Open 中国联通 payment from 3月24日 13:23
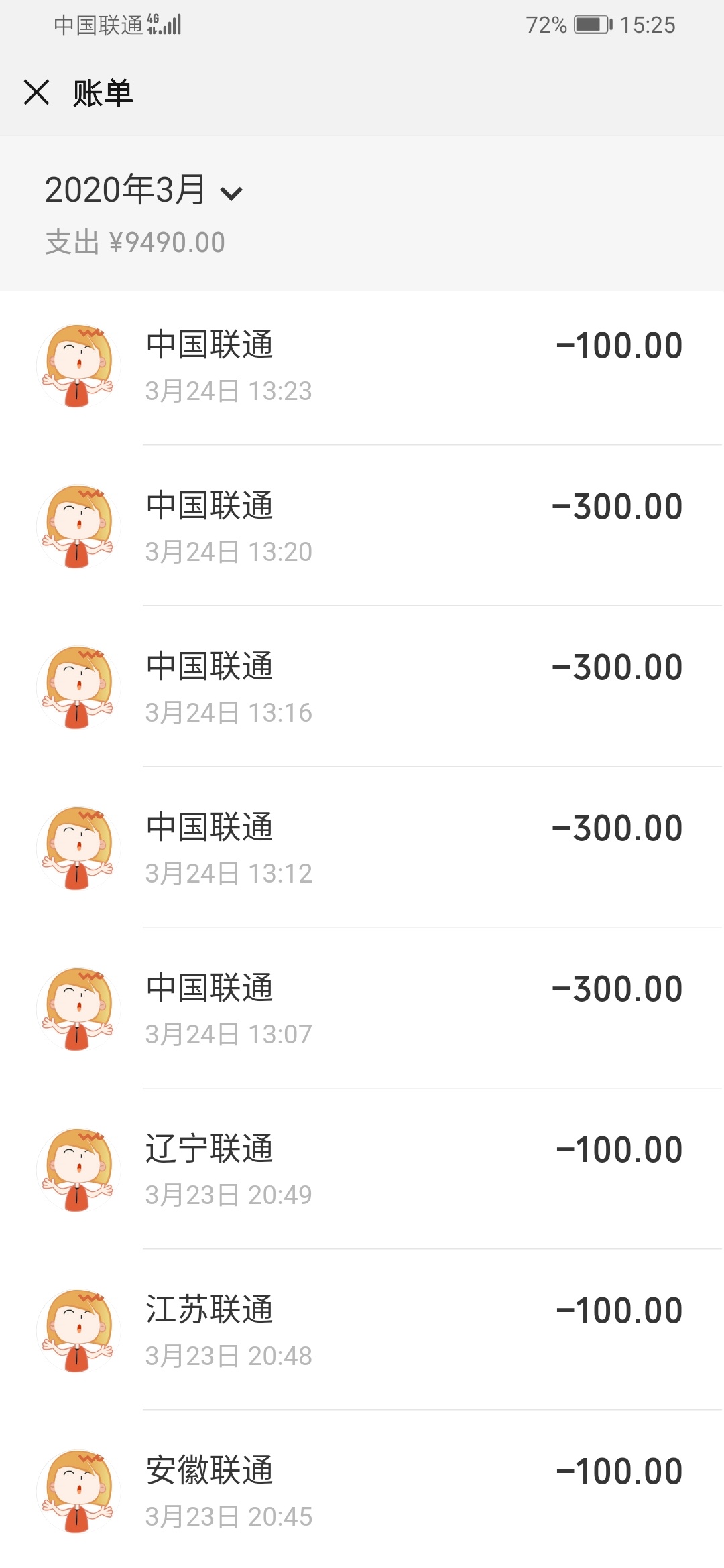The height and width of the screenshot is (1568, 724). (362, 365)
